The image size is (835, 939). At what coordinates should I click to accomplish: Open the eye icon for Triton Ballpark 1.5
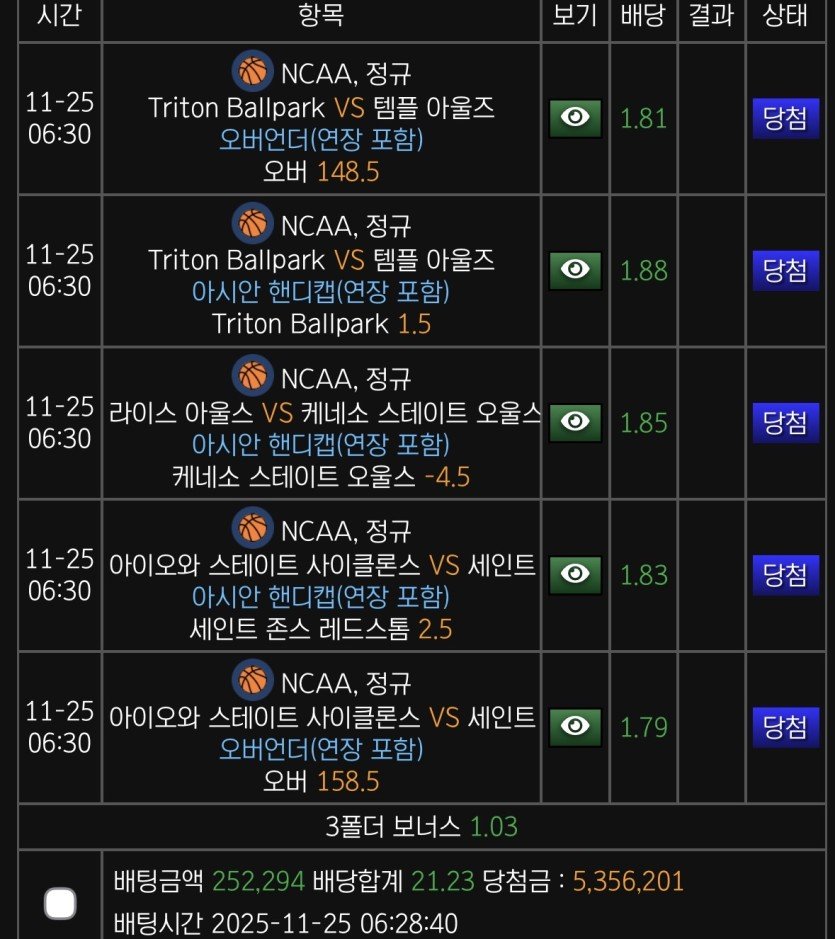(575, 270)
